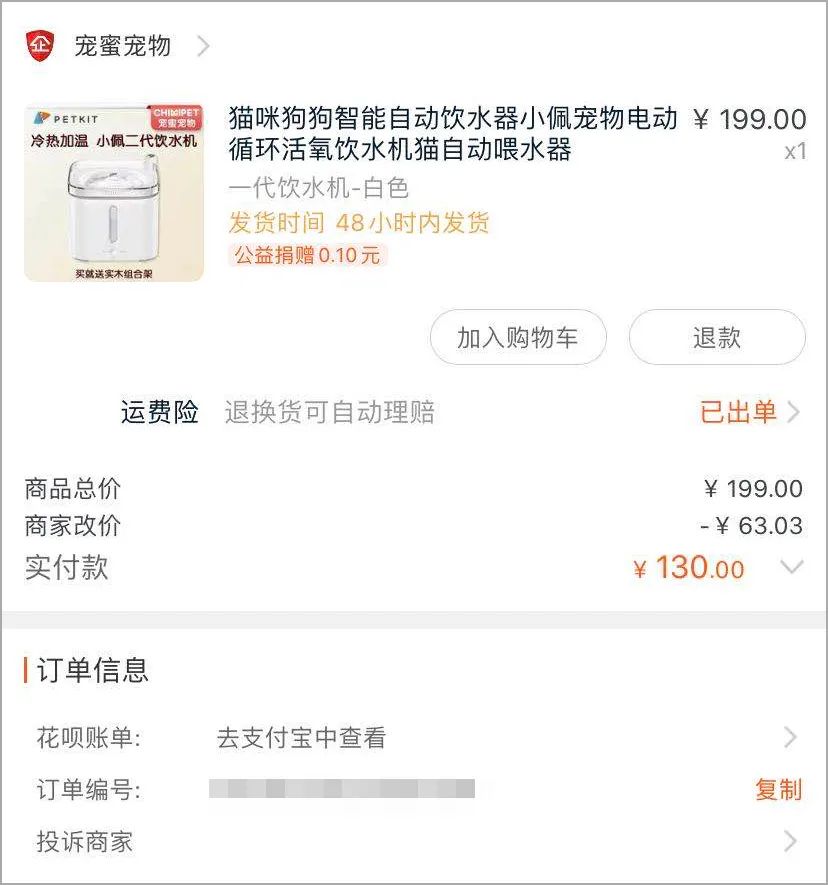Click the product thumbnail of the water fountain
Viewport: 828px width, 885px height.
[x=113, y=192]
